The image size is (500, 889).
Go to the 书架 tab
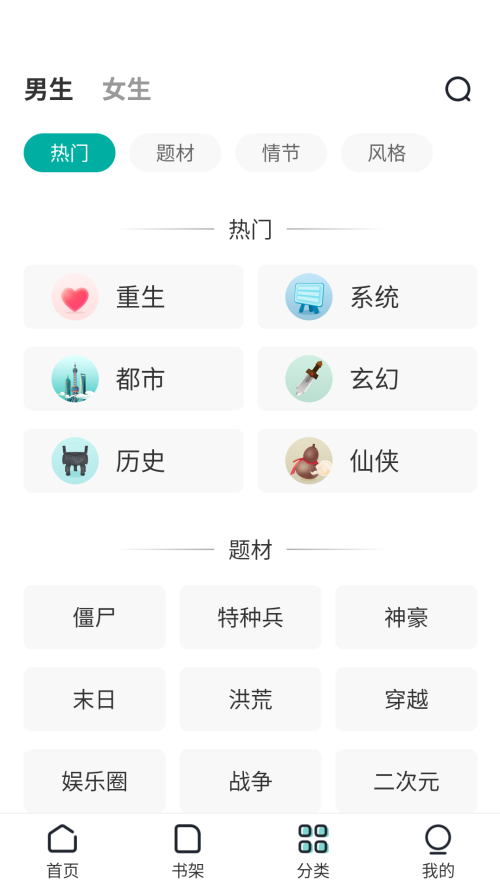coord(188,851)
